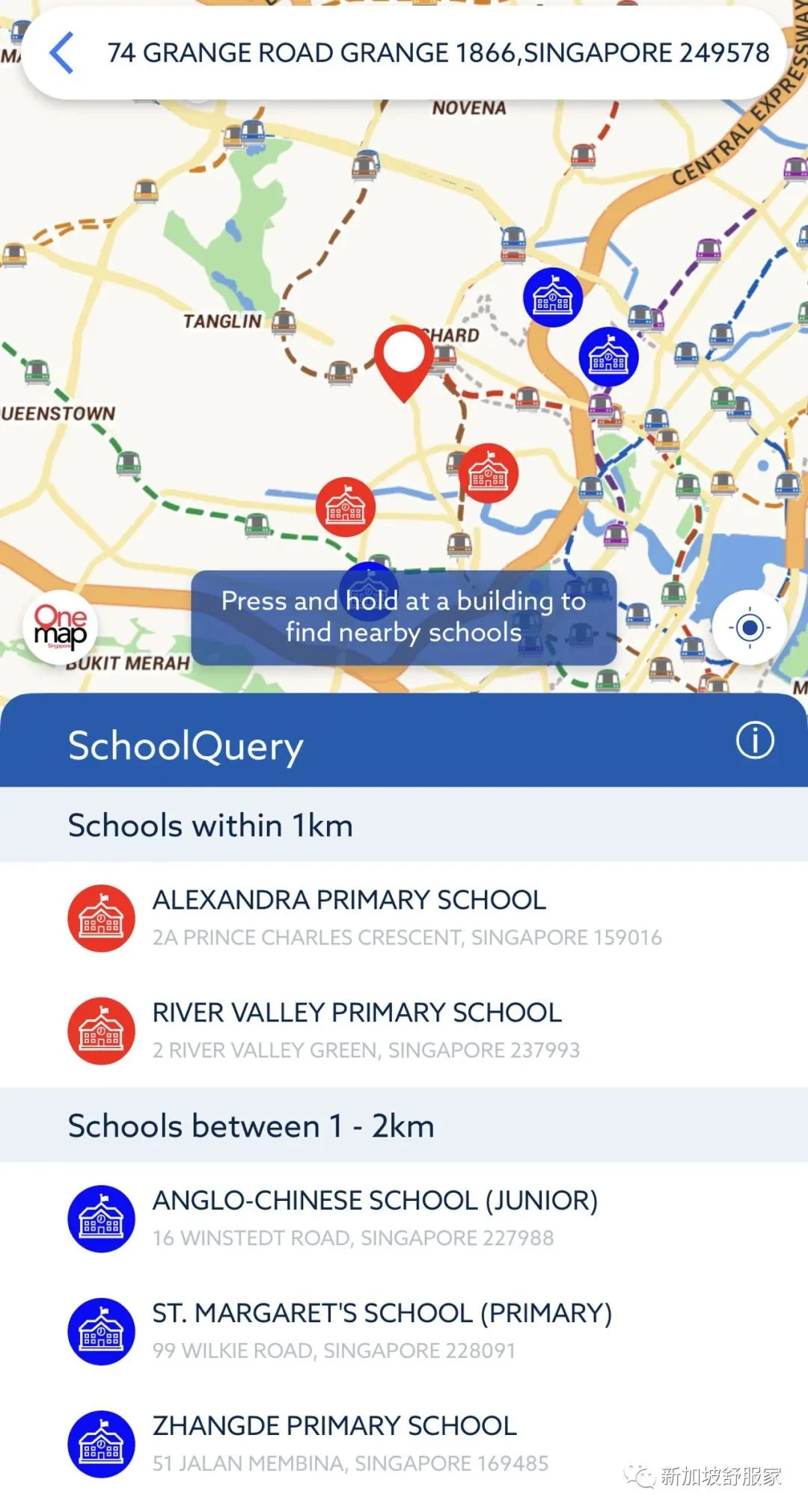This screenshot has height=1512, width=808.
Task: Open SchoolQuery info icon
Action: [754, 741]
